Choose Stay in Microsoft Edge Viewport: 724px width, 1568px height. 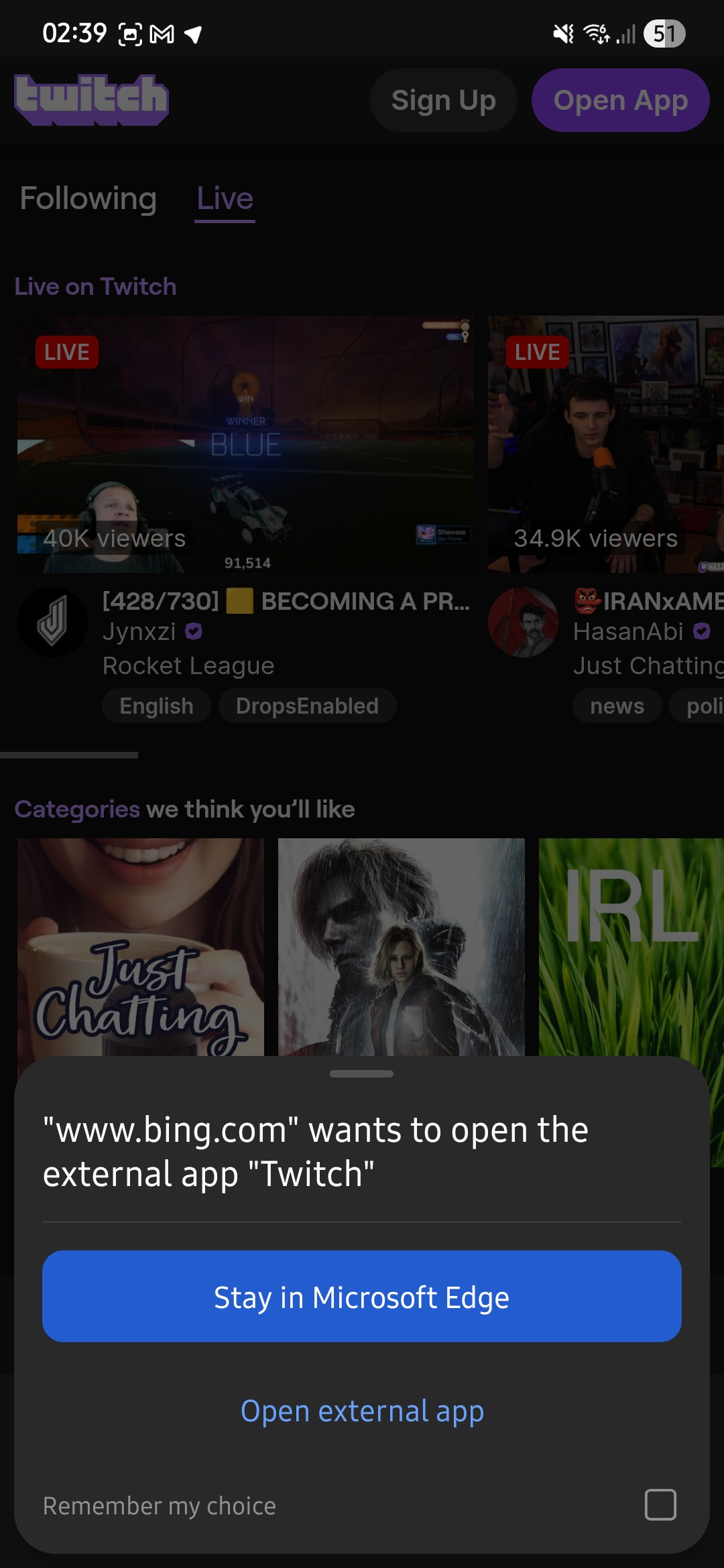coord(362,1296)
